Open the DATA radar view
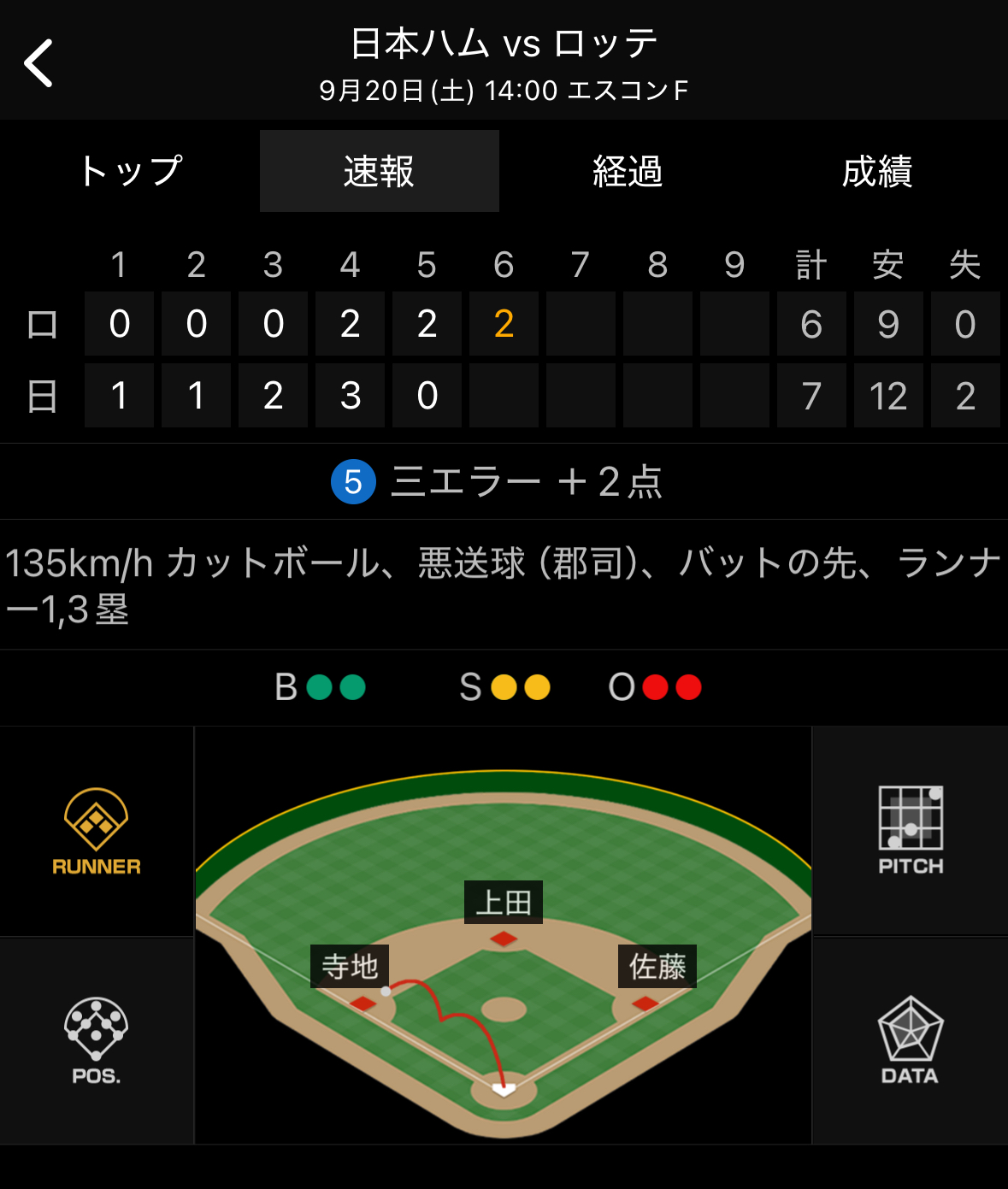1008x1189 pixels. [911, 1041]
